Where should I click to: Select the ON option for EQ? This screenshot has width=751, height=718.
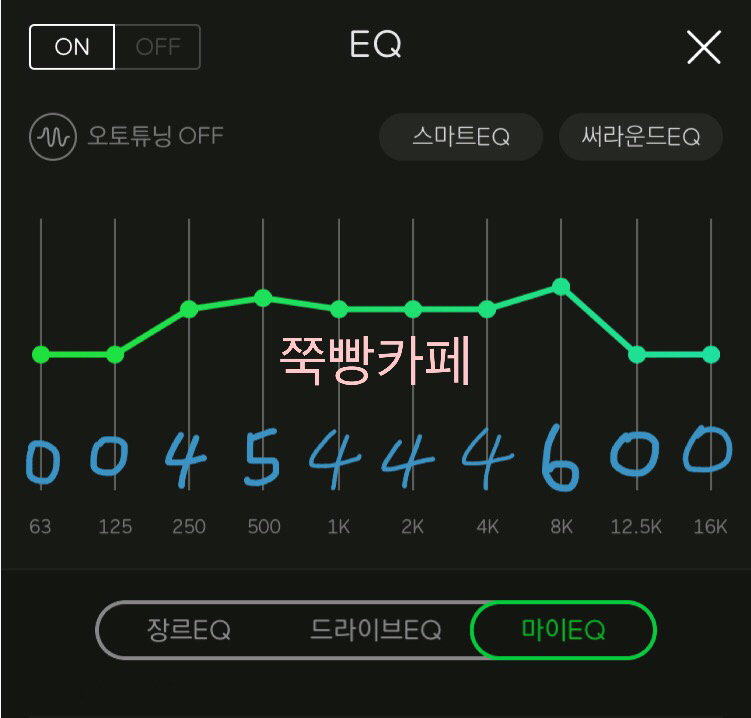click(x=72, y=47)
